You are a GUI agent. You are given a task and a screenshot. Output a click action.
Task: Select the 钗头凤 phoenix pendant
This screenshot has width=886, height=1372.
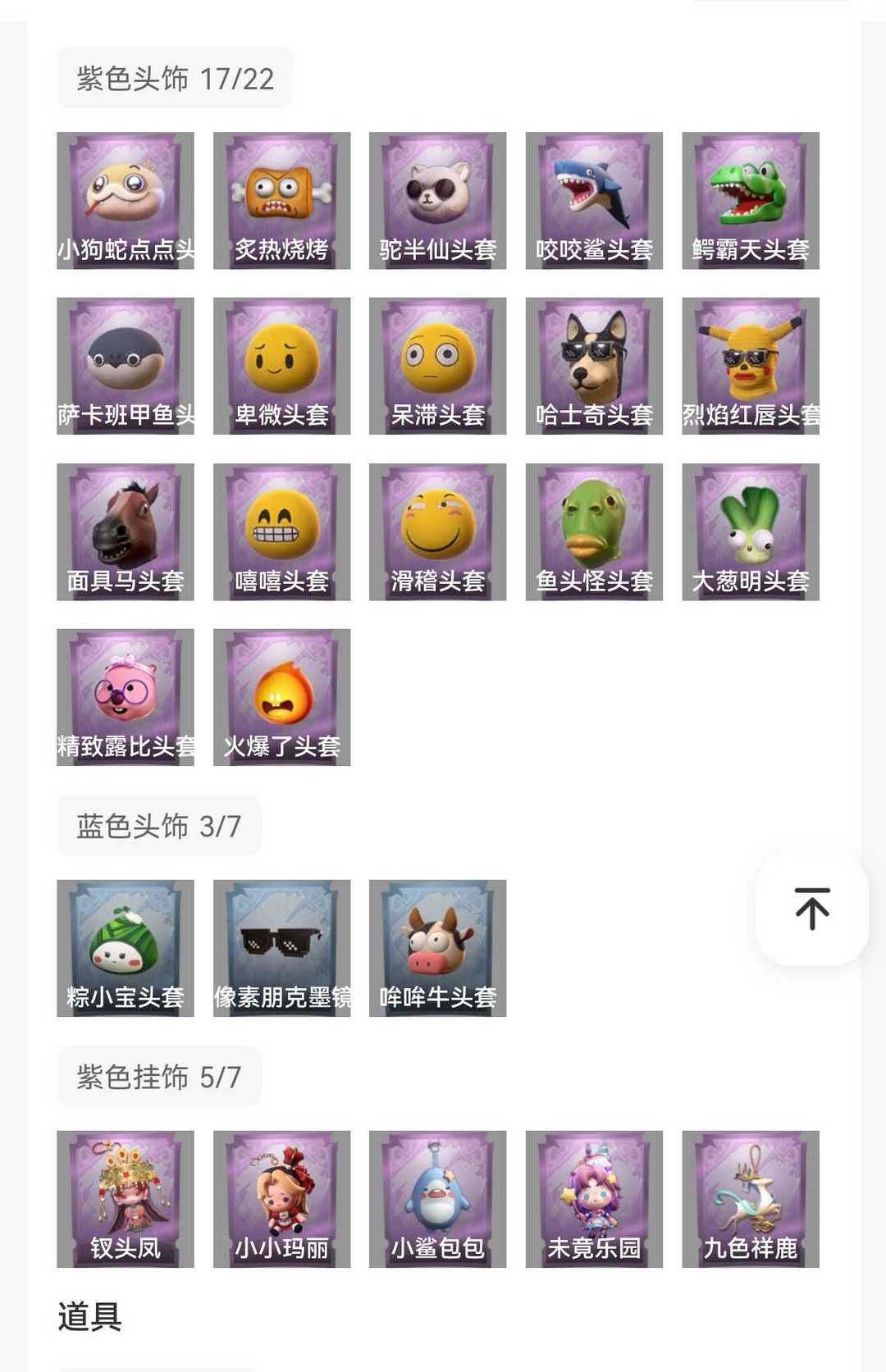[126, 1197]
